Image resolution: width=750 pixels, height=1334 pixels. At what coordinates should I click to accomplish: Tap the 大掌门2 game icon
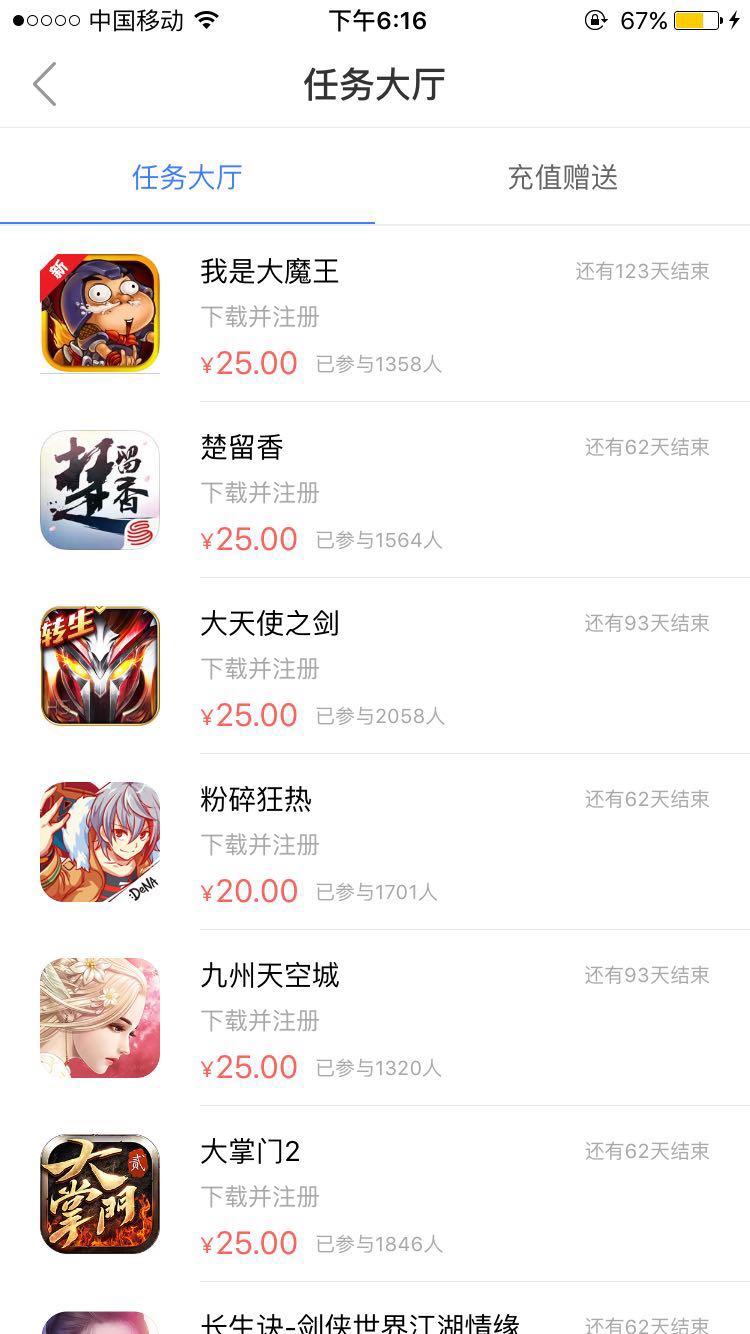(100, 1193)
